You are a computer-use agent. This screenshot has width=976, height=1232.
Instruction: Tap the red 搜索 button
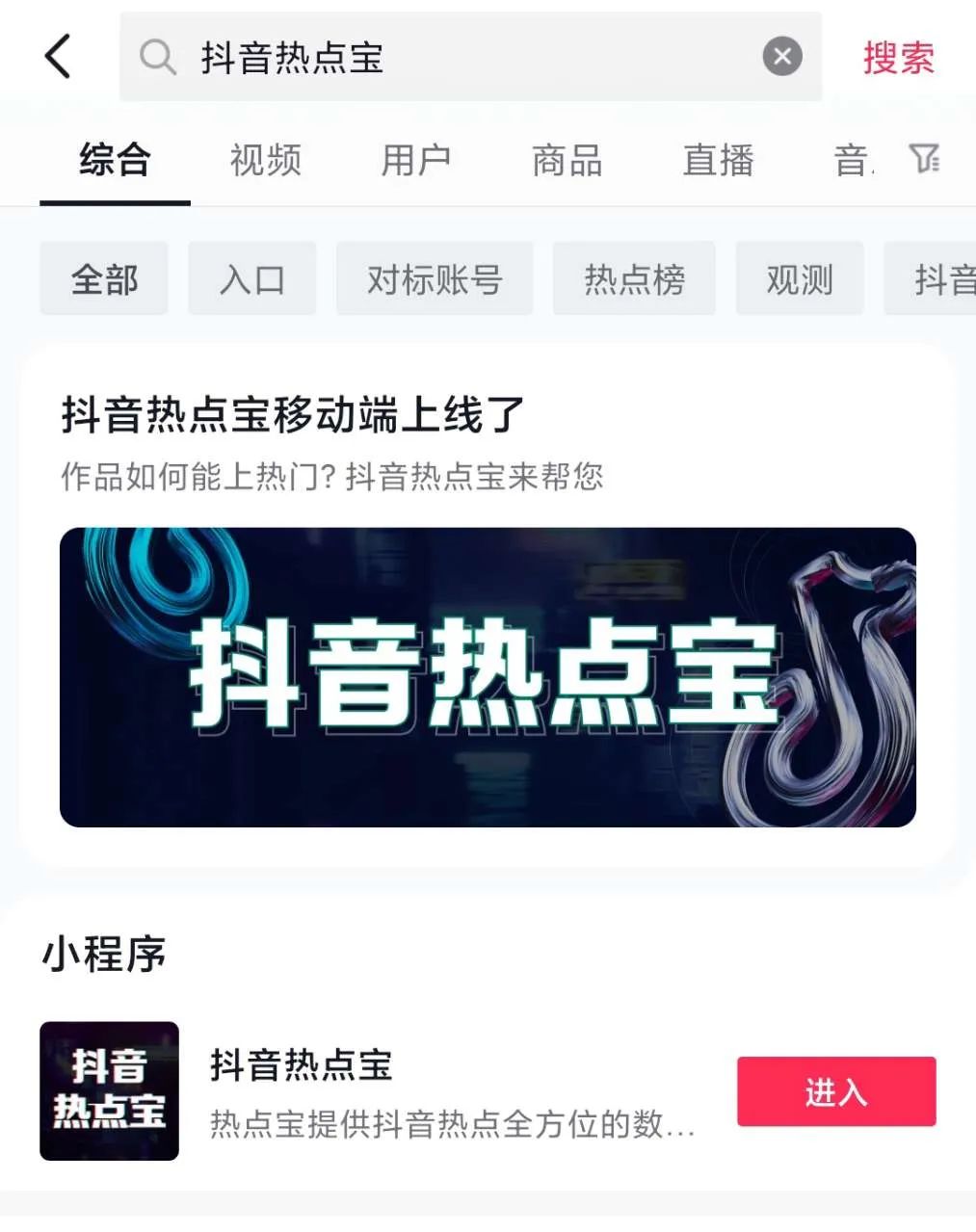(x=898, y=58)
